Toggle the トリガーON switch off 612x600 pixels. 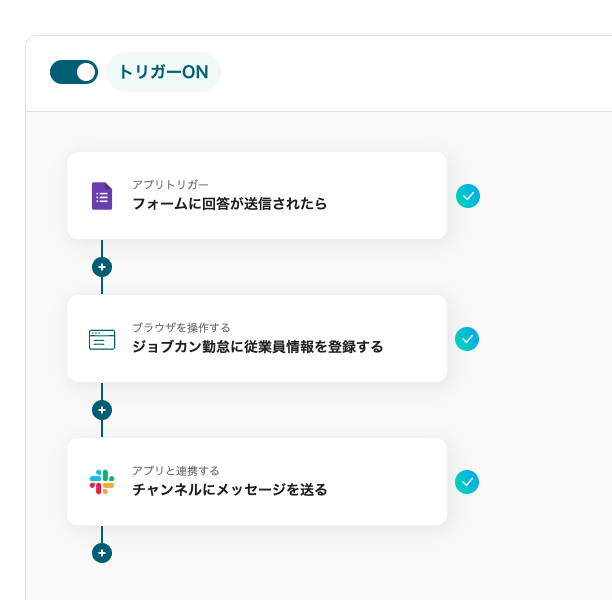coord(74,72)
